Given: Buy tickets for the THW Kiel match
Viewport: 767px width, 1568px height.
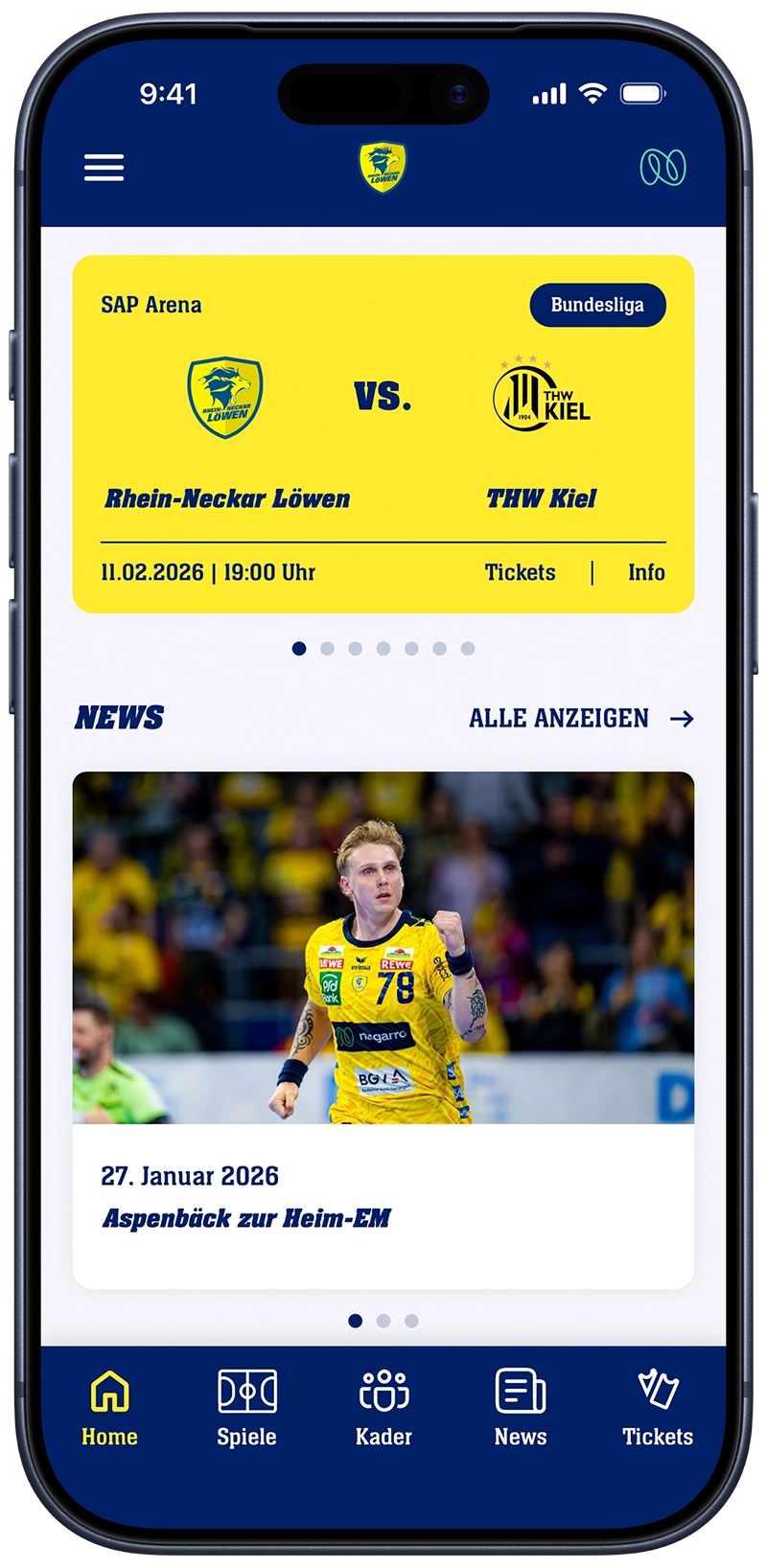Looking at the screenshot, I should [x=520, y=572].
